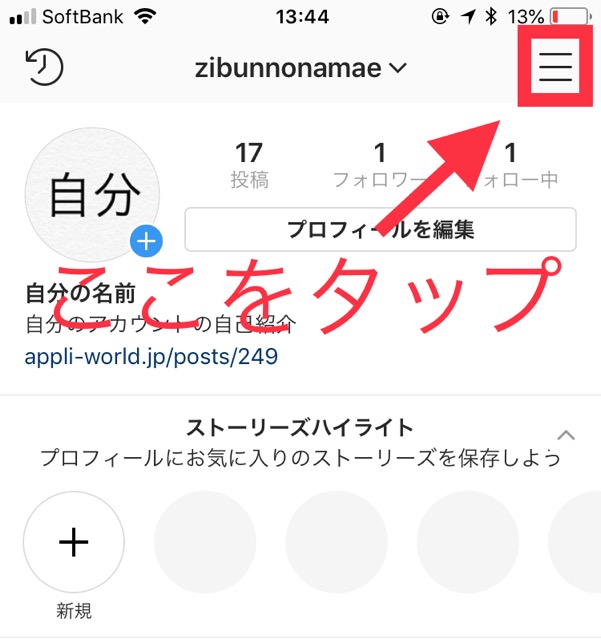The height and width of the screenshot is (640, 601).
Task: Open the appli-world.jp/posts/249 link
Action: (x=151, y=355)
